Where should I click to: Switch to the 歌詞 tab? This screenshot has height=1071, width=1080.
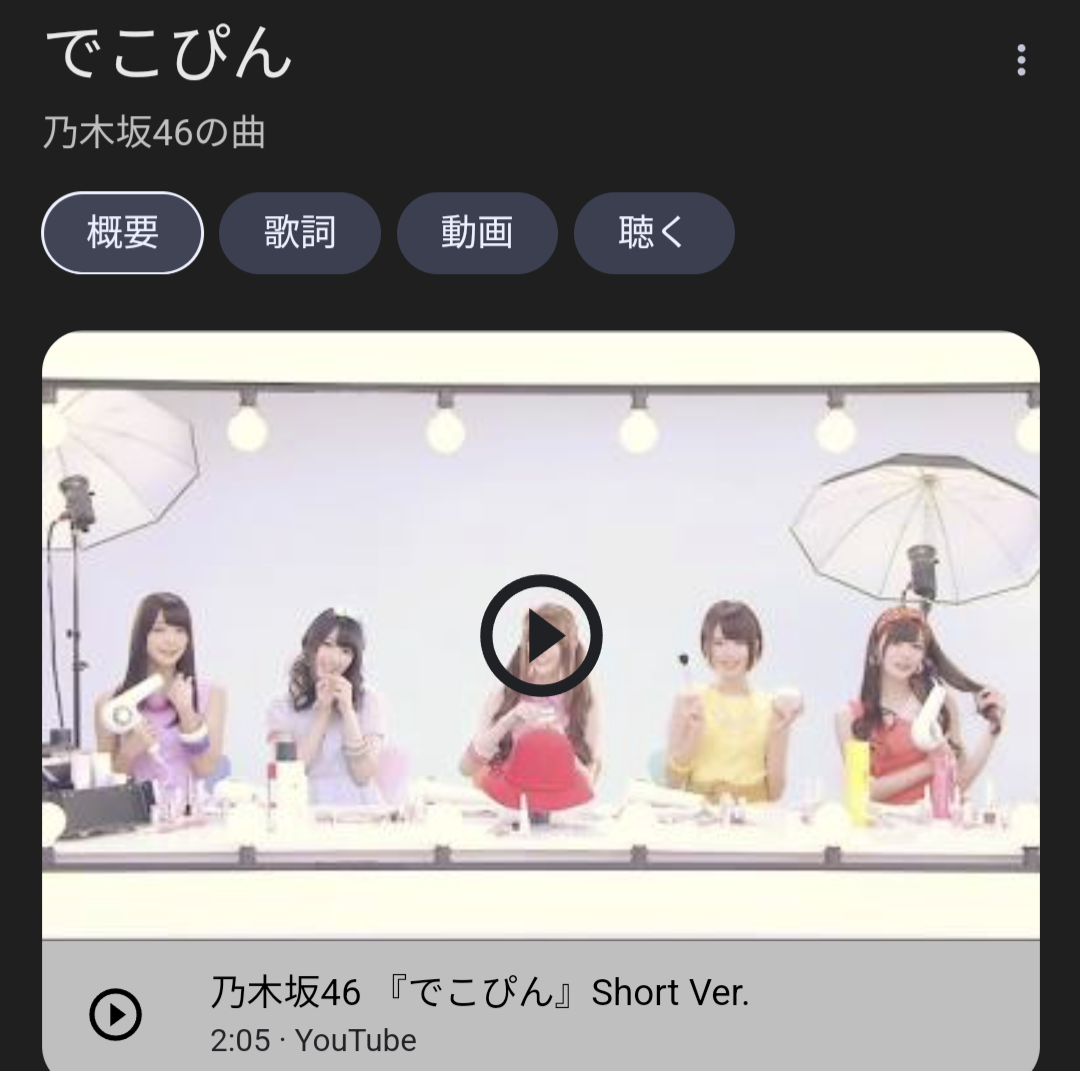(x=299, y=233)
